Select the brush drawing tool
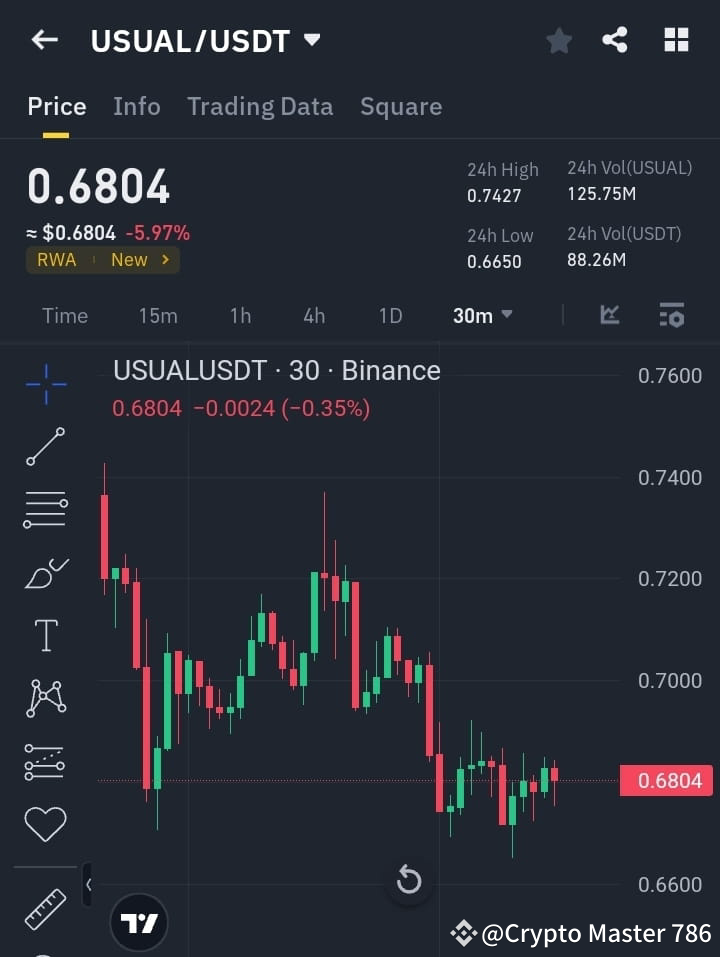Viewport: 720px width, 957px height. click(x=45, y=572)
